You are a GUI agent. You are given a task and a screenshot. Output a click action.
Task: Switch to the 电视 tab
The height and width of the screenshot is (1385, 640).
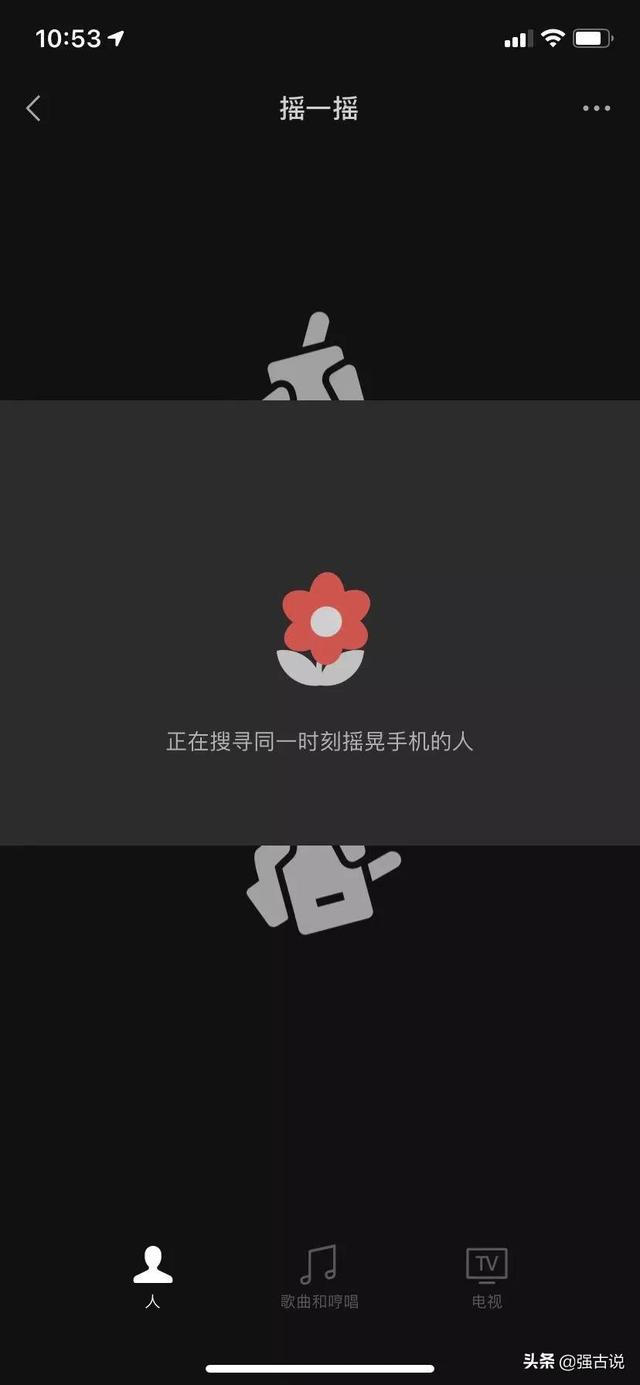pyautogui.click(x=487, y=1277)
